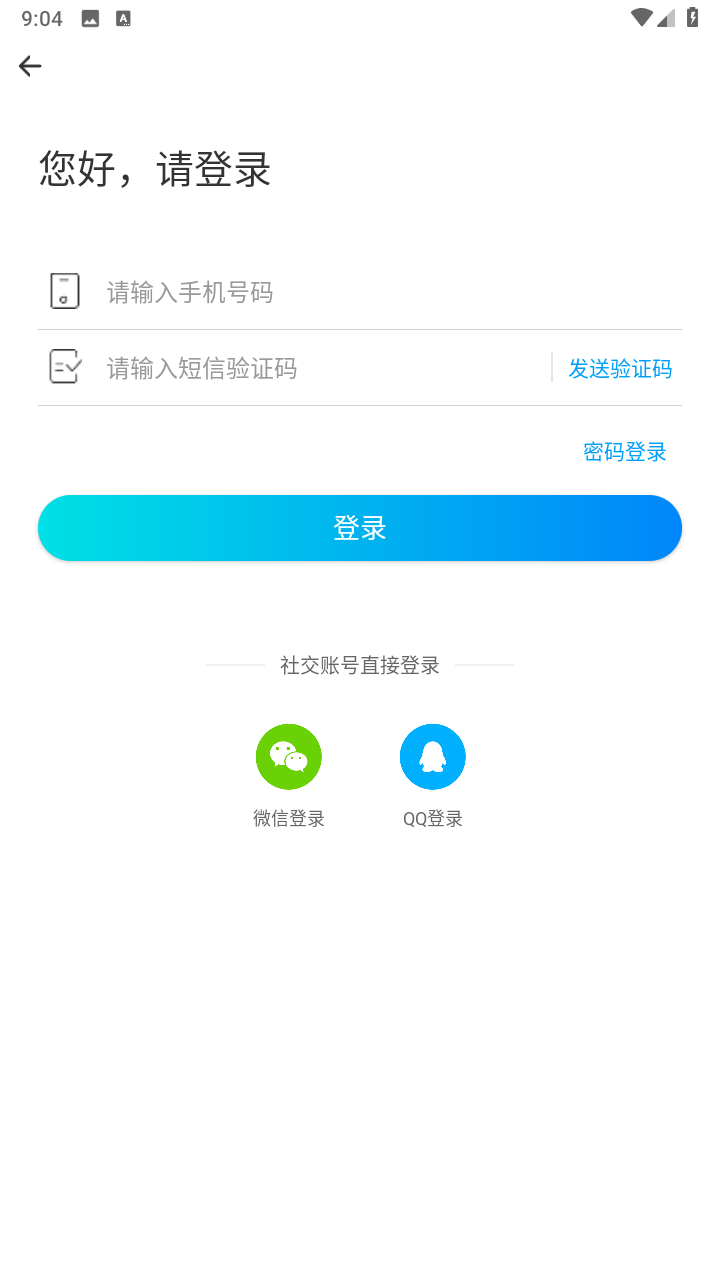Viewport: 720px width, 1280px height.
Task: Switch to 密码登录 password login
Action: [625, 452]
